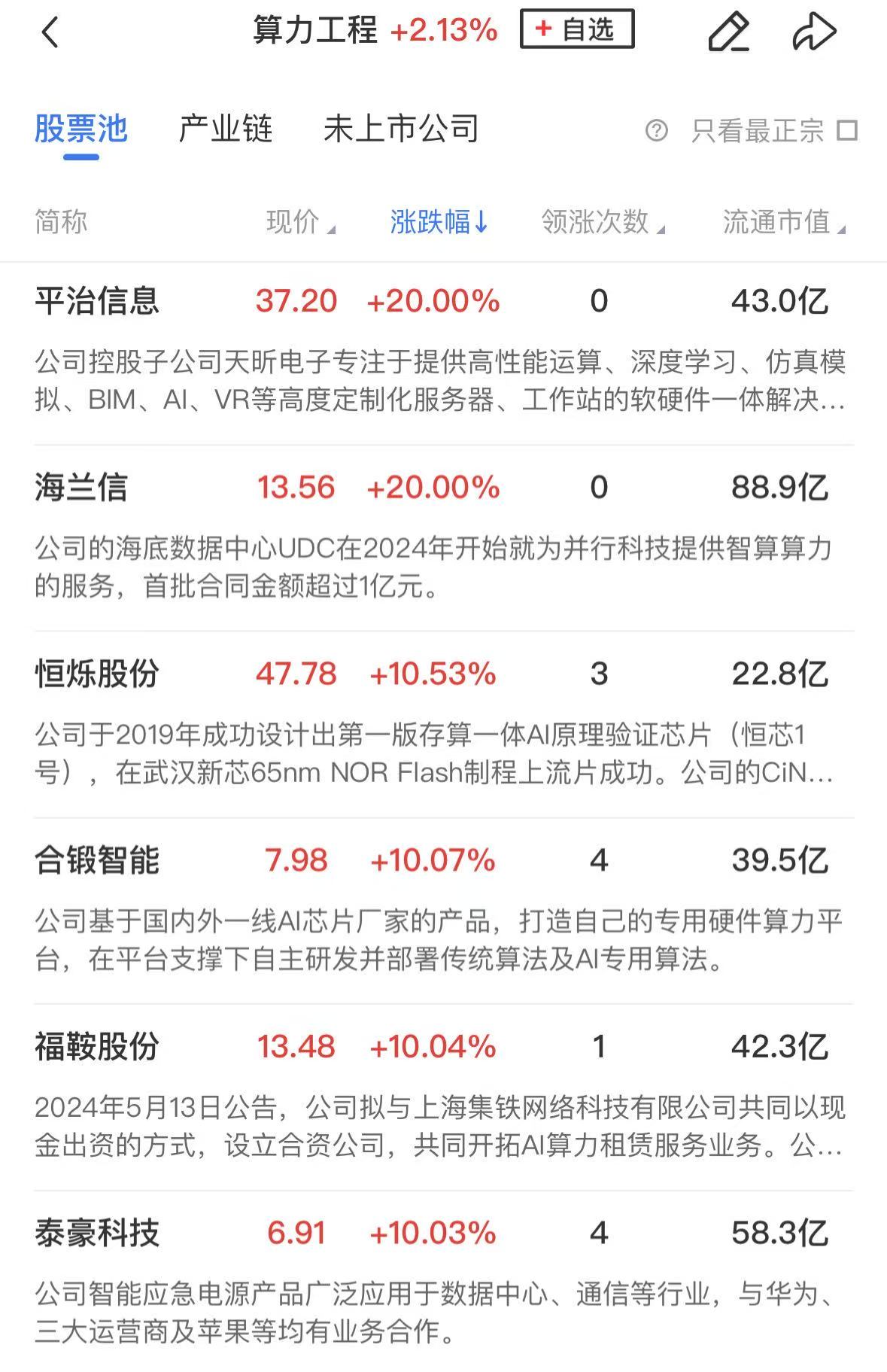The image size is (887, 1372).
Task: Open 恒烁股份 stock details
Action: tap(97, 674)
